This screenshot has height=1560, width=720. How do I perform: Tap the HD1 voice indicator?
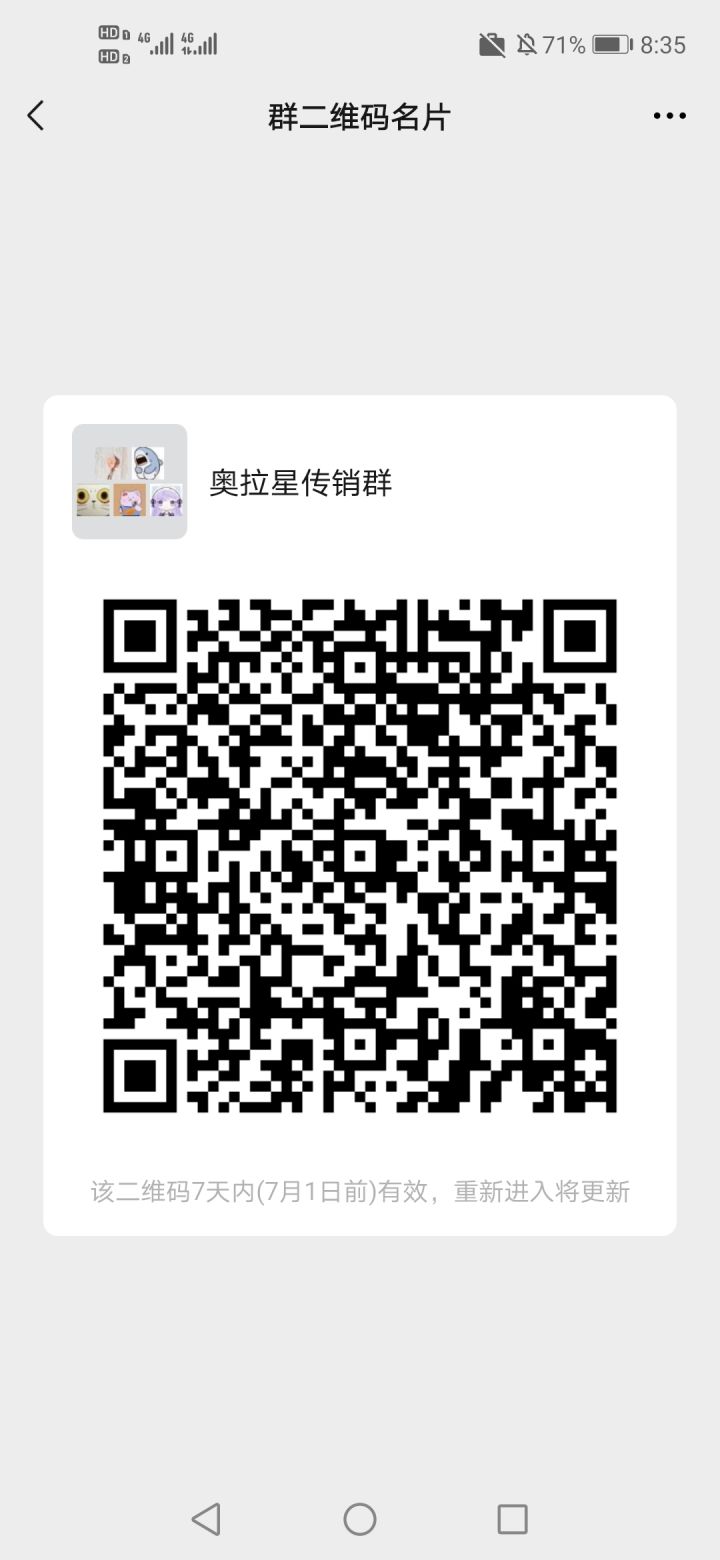pos(110,32)
